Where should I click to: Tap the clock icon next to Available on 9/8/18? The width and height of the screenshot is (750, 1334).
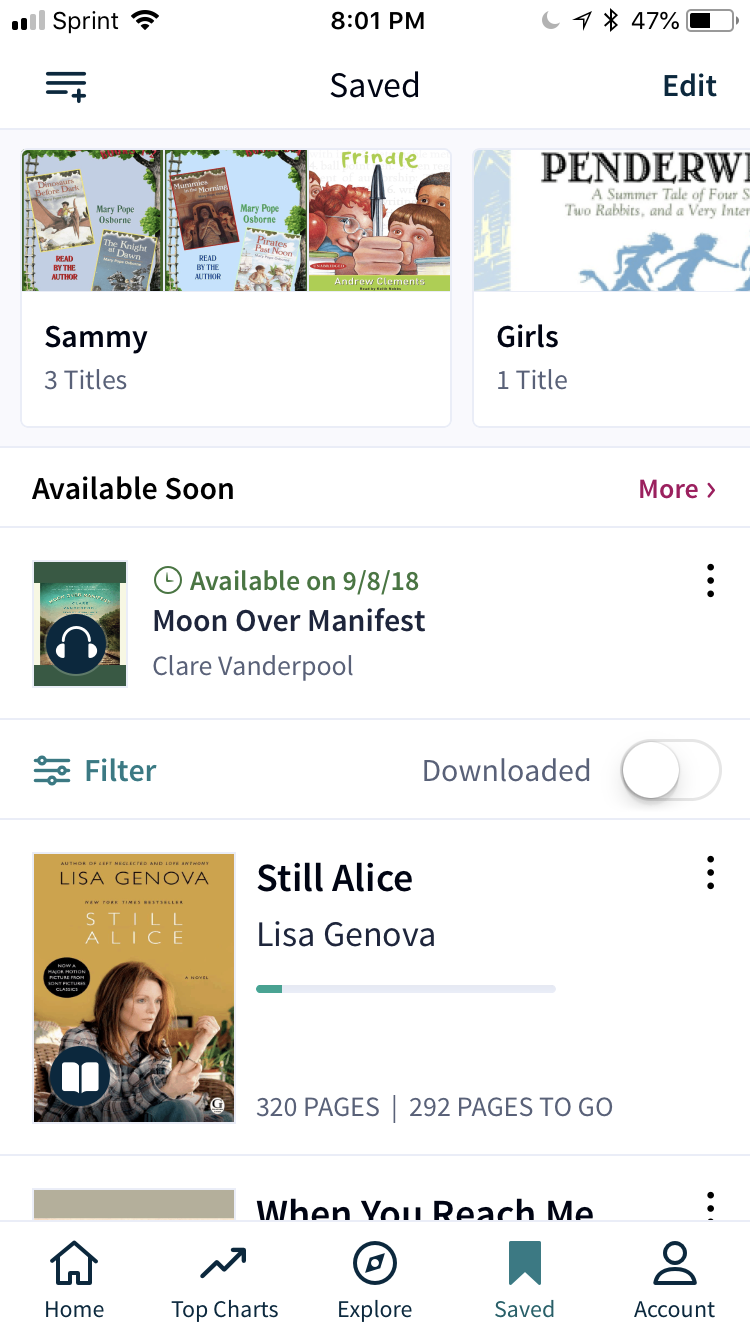click(x=167, y=580)
